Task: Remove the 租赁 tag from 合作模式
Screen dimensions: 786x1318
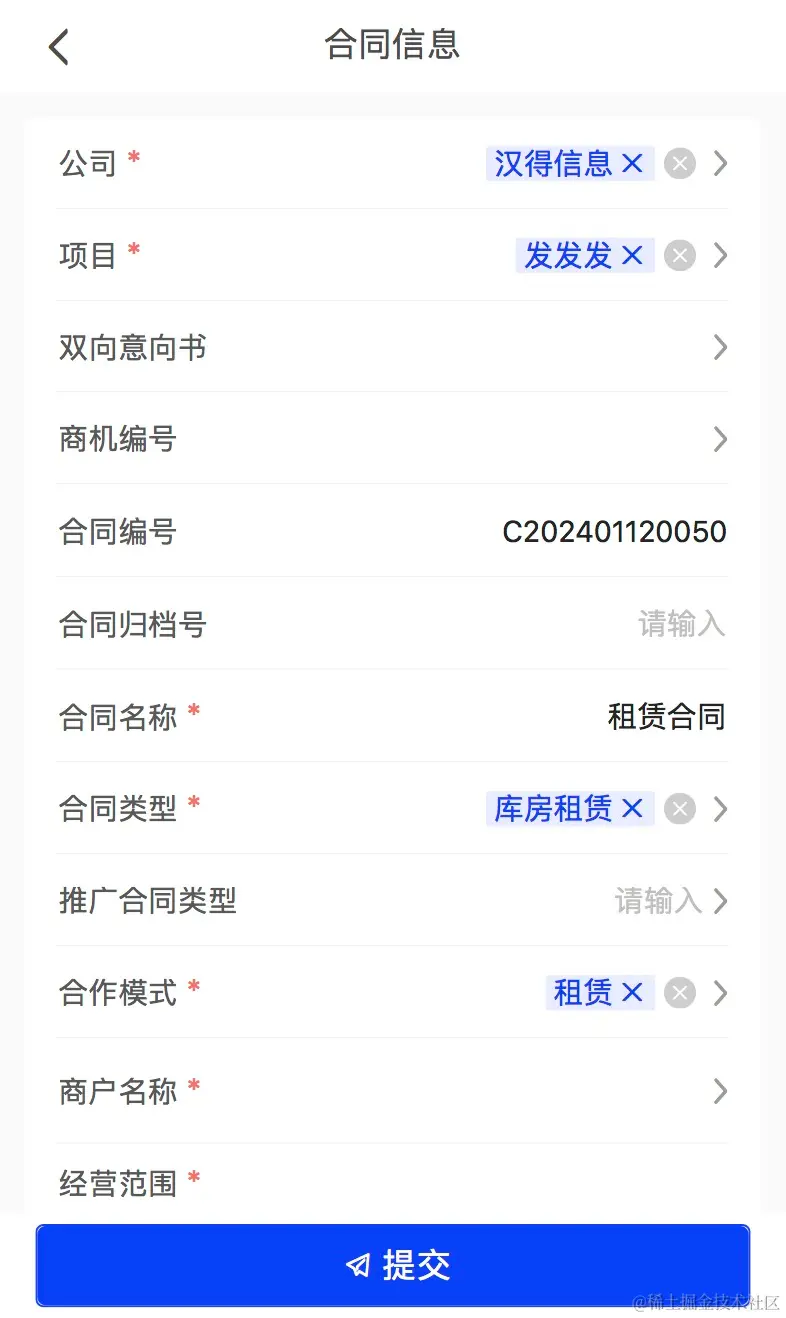Action: (x=632, y=992)
